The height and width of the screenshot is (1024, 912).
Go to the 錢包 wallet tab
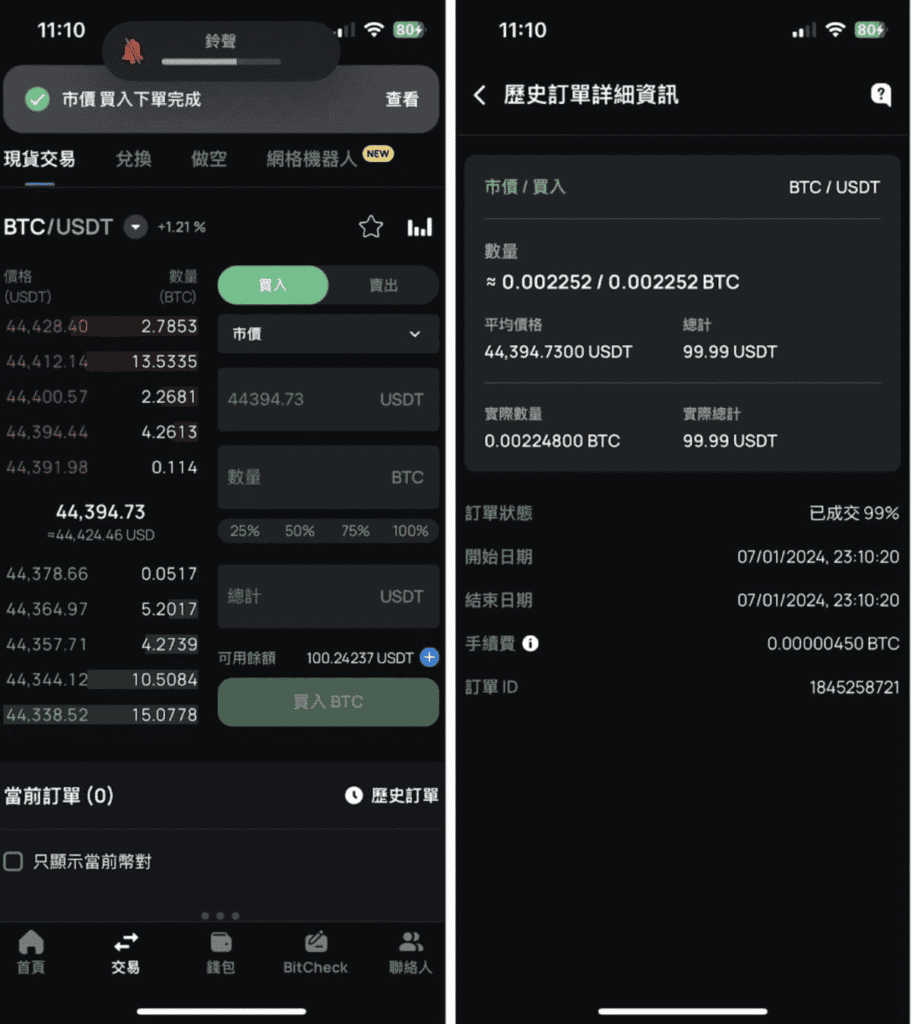click(221, 953)
